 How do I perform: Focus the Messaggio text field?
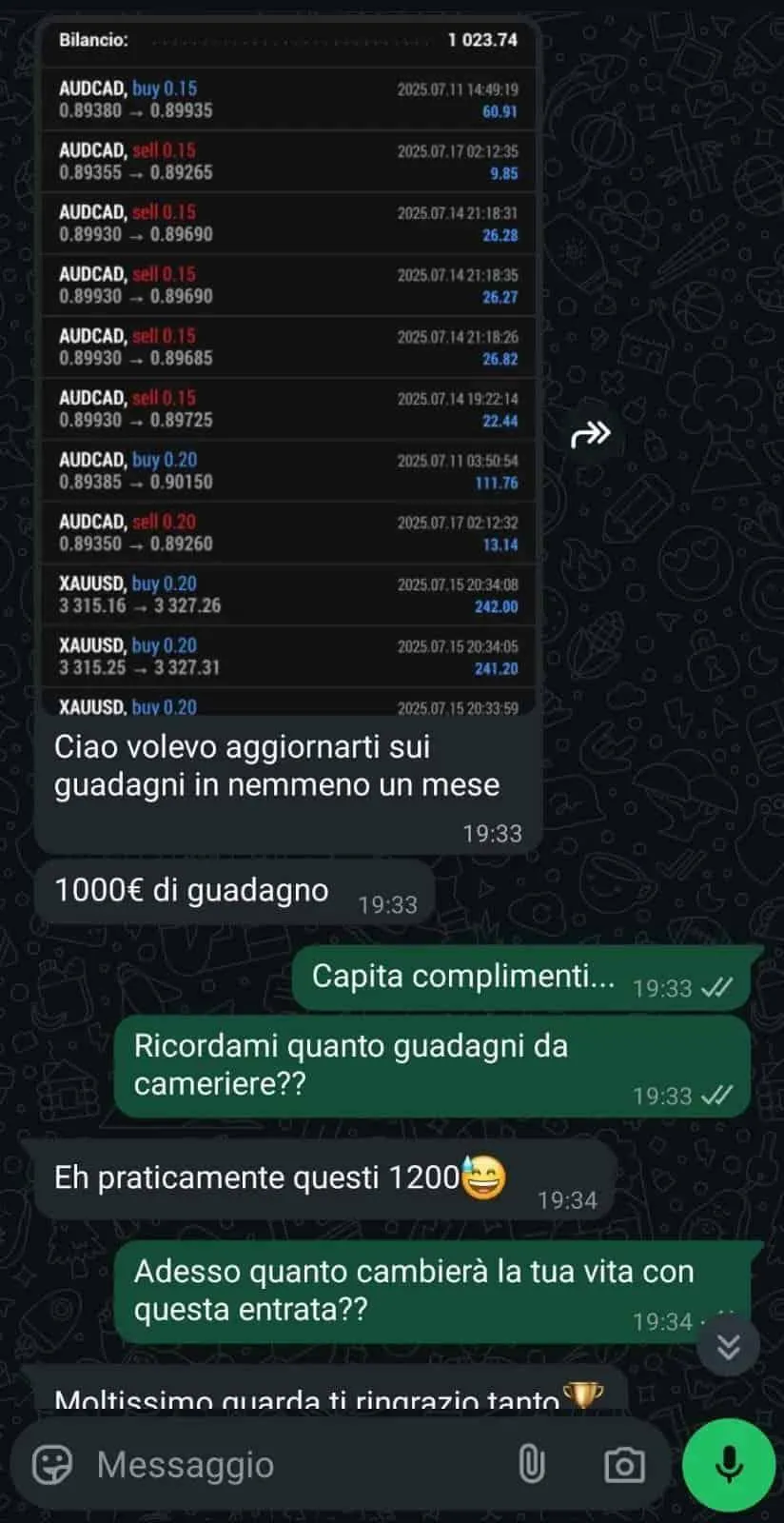click(295, 1464)
